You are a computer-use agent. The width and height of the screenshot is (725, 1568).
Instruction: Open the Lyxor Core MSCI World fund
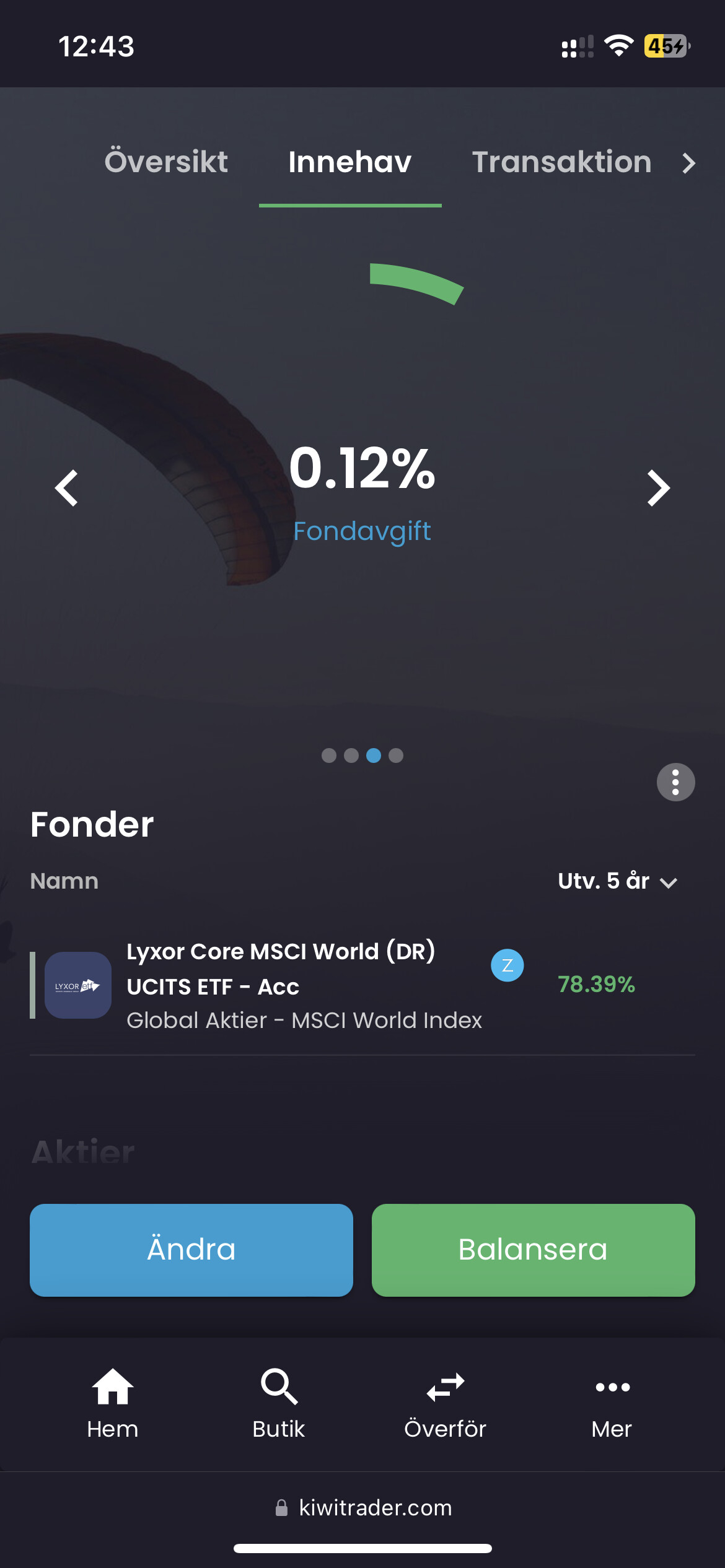pos(280,985)
